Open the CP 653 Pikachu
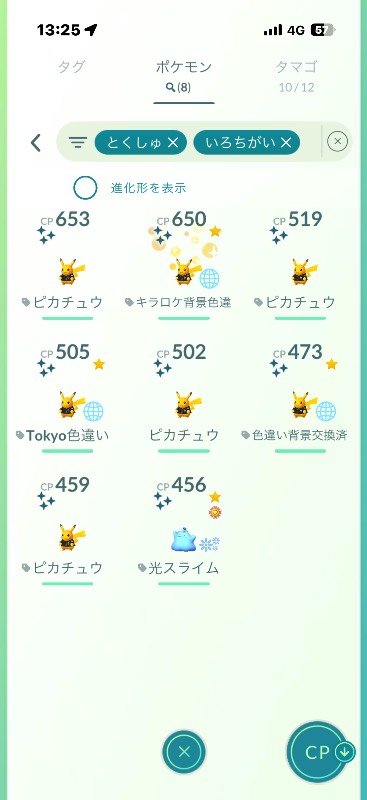The width and height of the screenshot is (367, 800). [67, 264]
